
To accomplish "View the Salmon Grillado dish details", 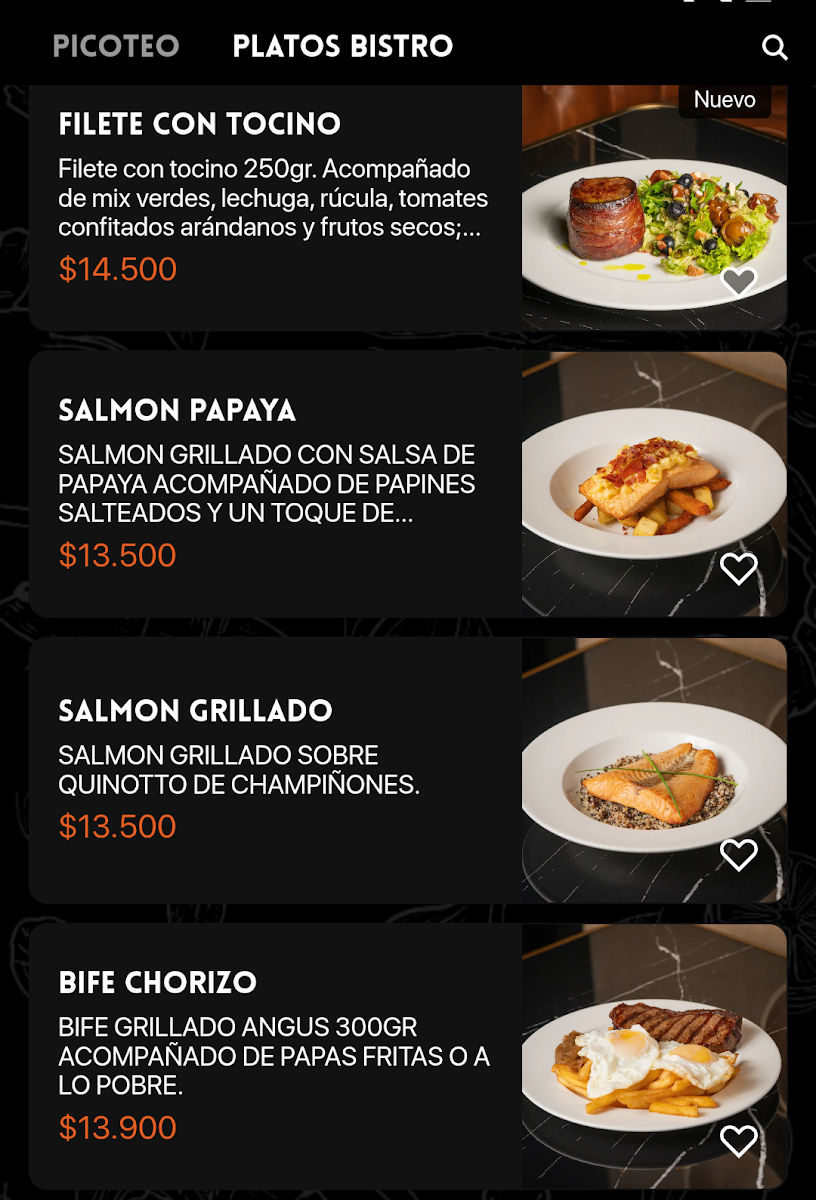I will [x=275, y=770].
